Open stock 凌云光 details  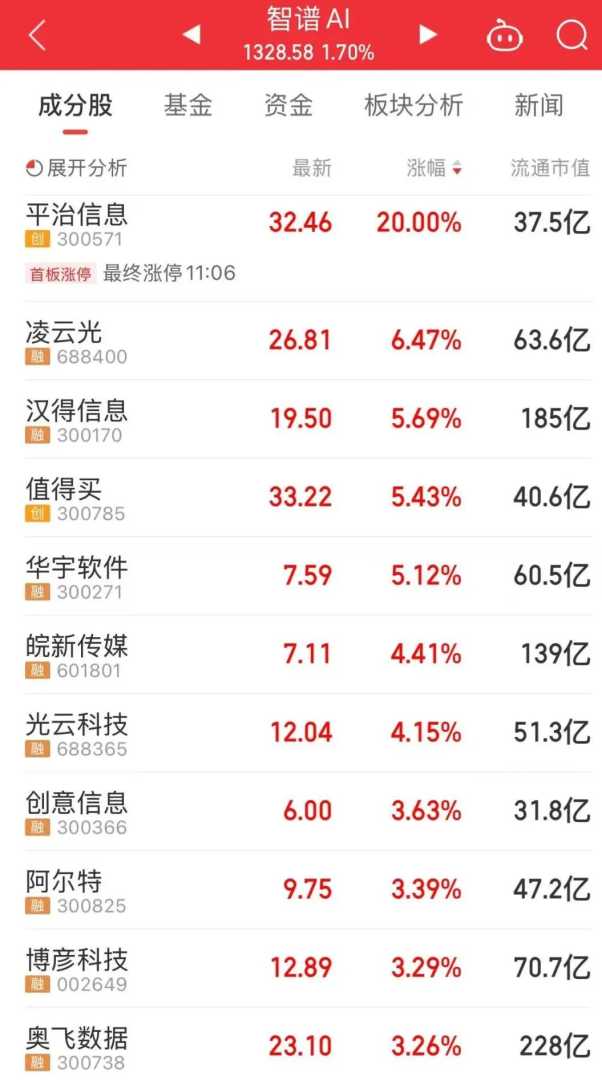[x=64, y=341]
